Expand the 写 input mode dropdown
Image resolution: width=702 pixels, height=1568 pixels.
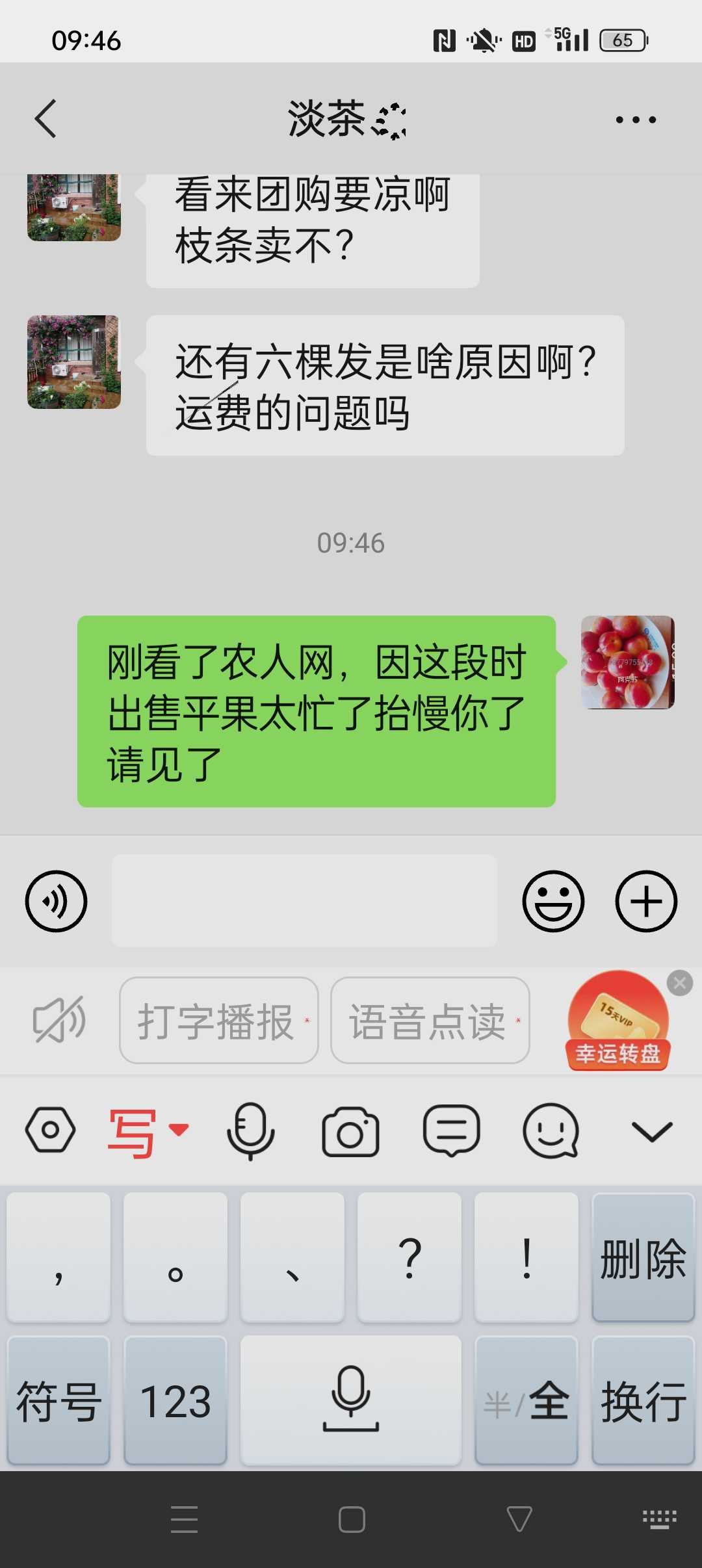coord(149,1132)
